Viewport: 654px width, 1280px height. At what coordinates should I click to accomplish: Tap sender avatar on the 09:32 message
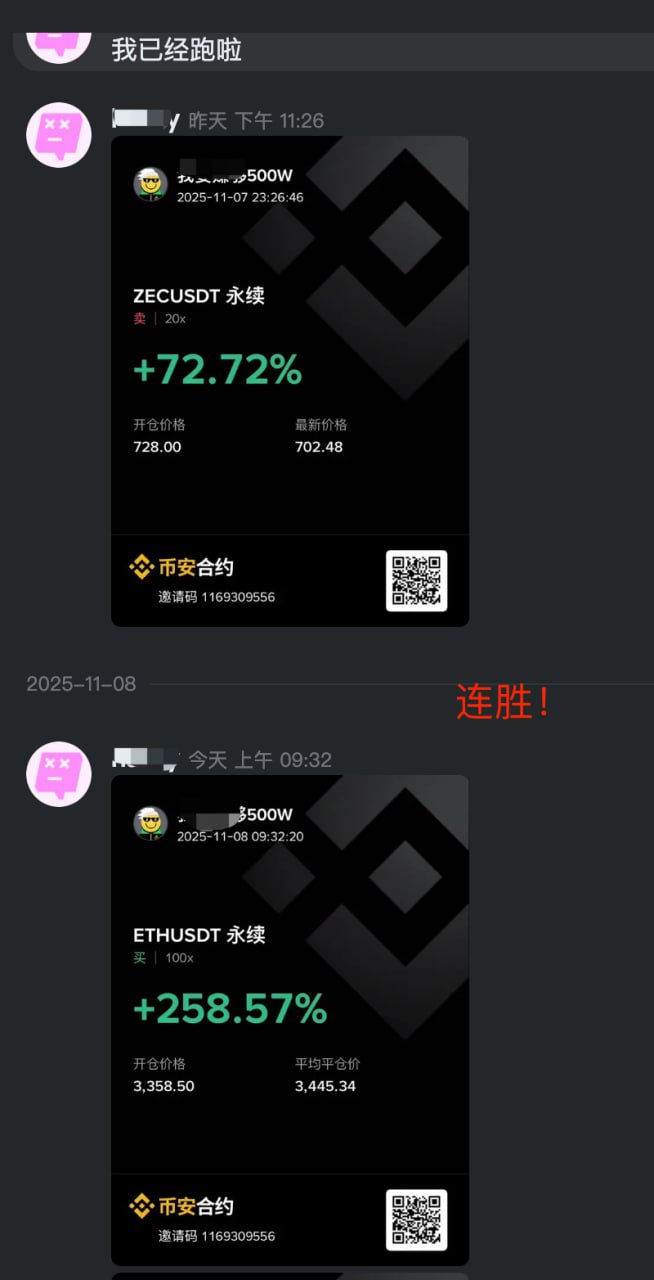(x=59, y=774)
